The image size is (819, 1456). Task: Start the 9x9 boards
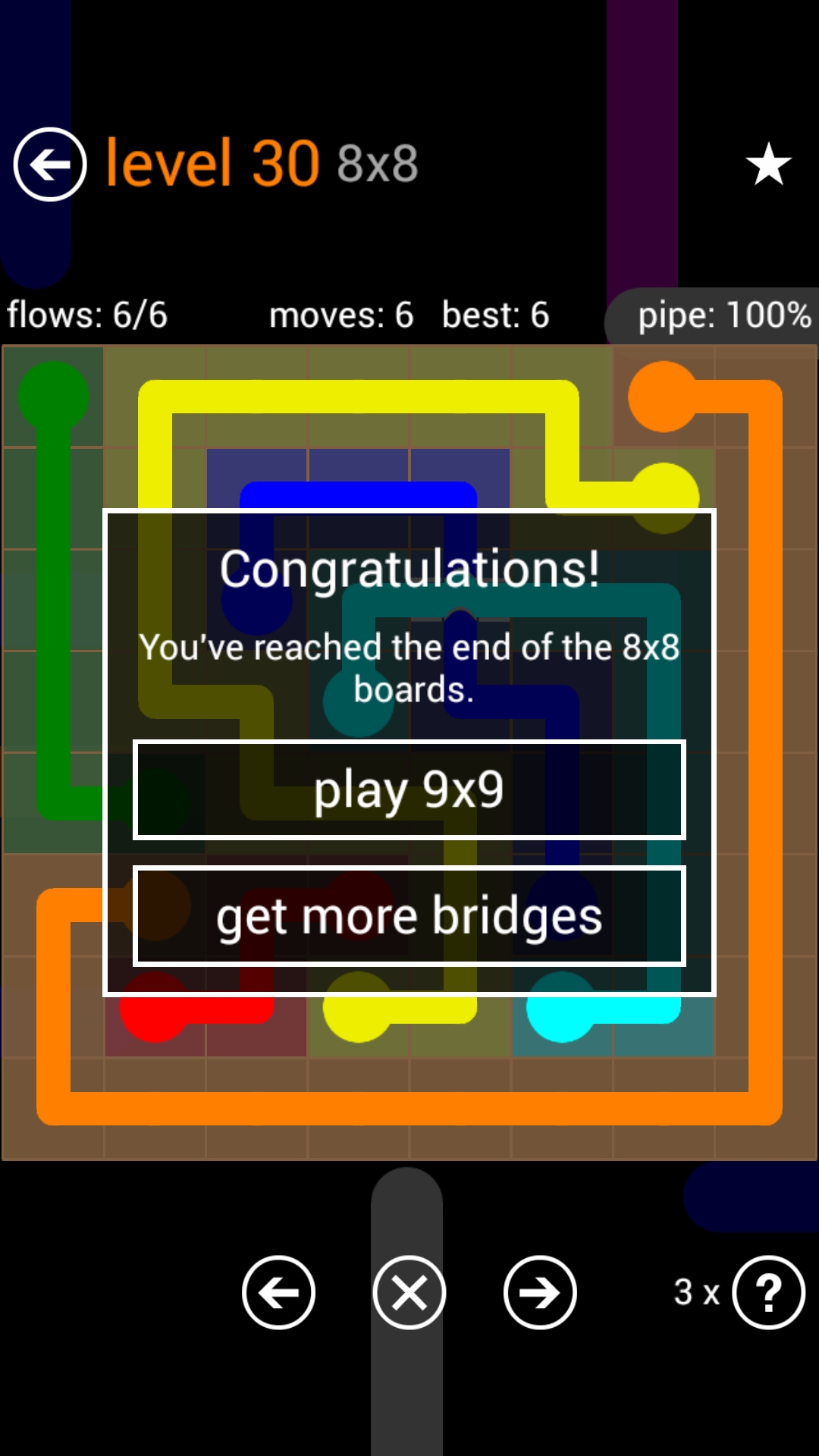[x=409, y=790]
